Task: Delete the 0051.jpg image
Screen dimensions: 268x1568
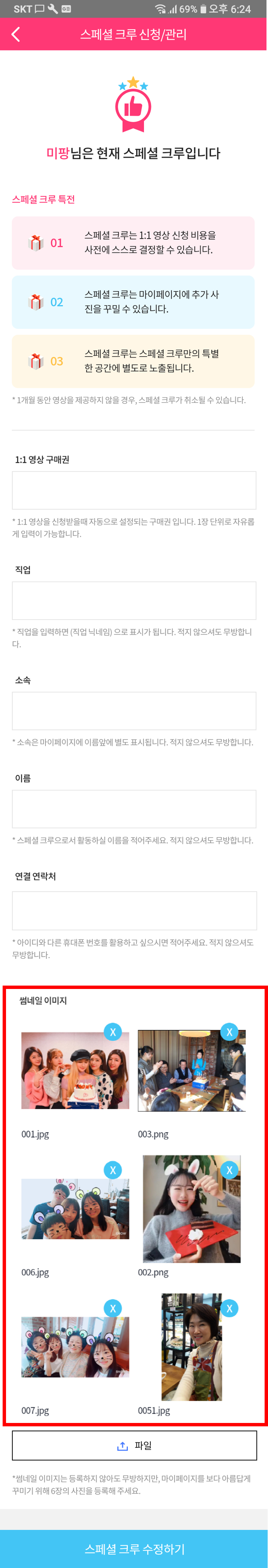Action: [229, 1308]
